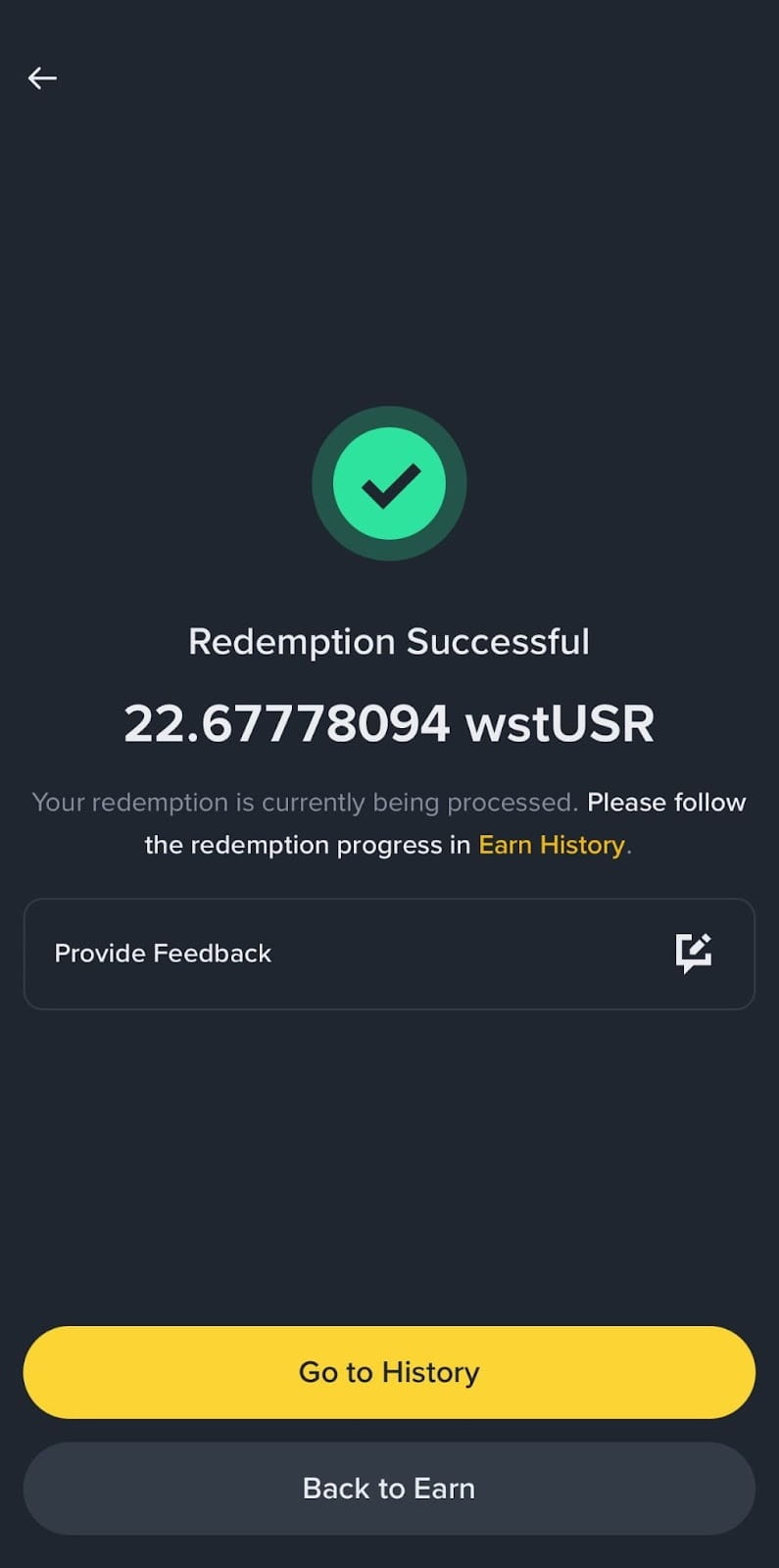Open Earn History from the orange link
This screenshot has width=779, height=1568.
coord(552,845)
